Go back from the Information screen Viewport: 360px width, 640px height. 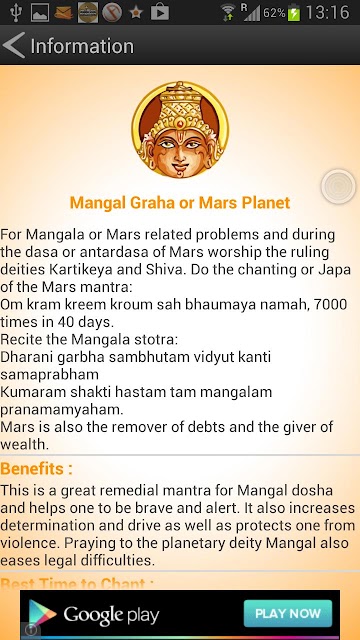(x=14, y=45)
